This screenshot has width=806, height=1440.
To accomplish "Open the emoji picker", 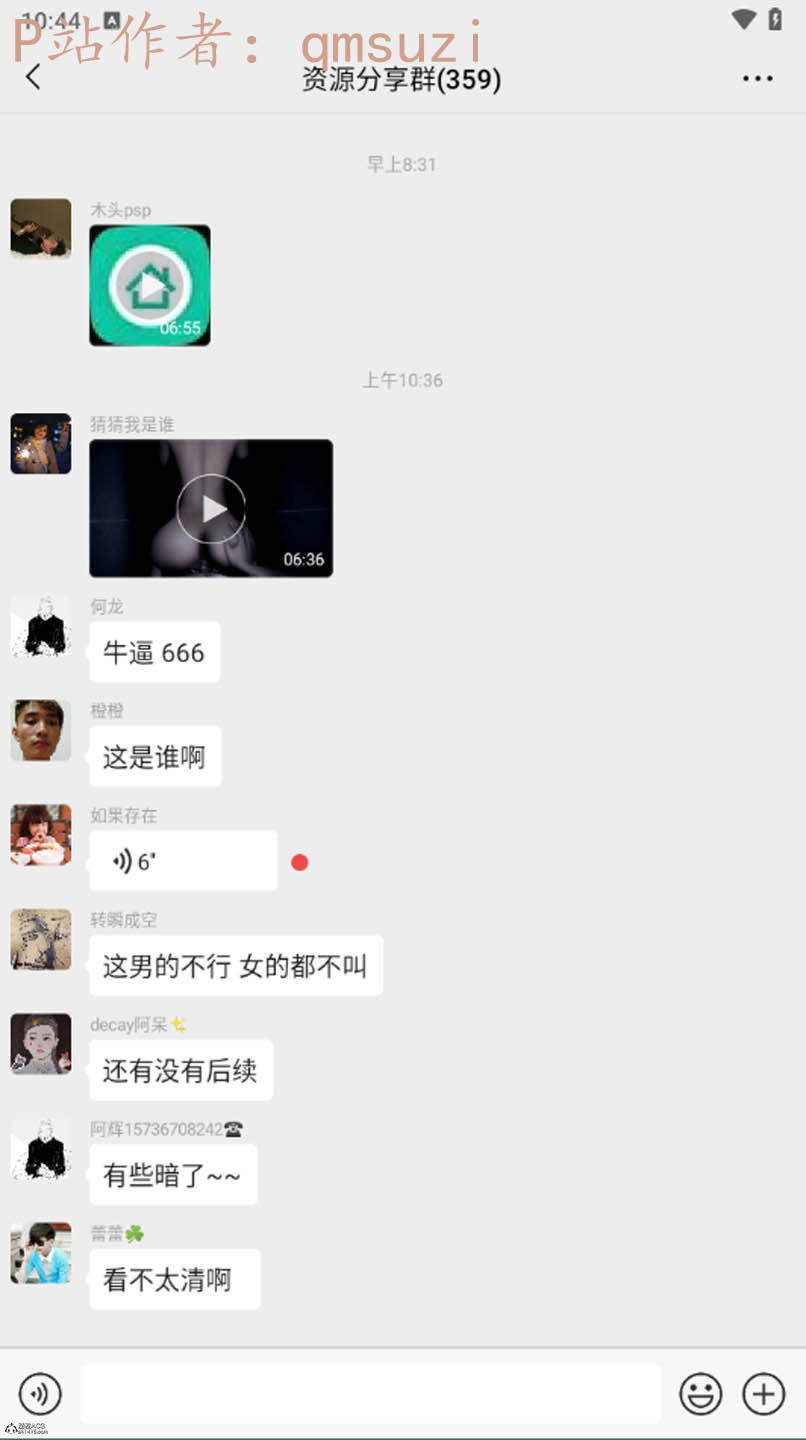I will [x=700, y=1393].
